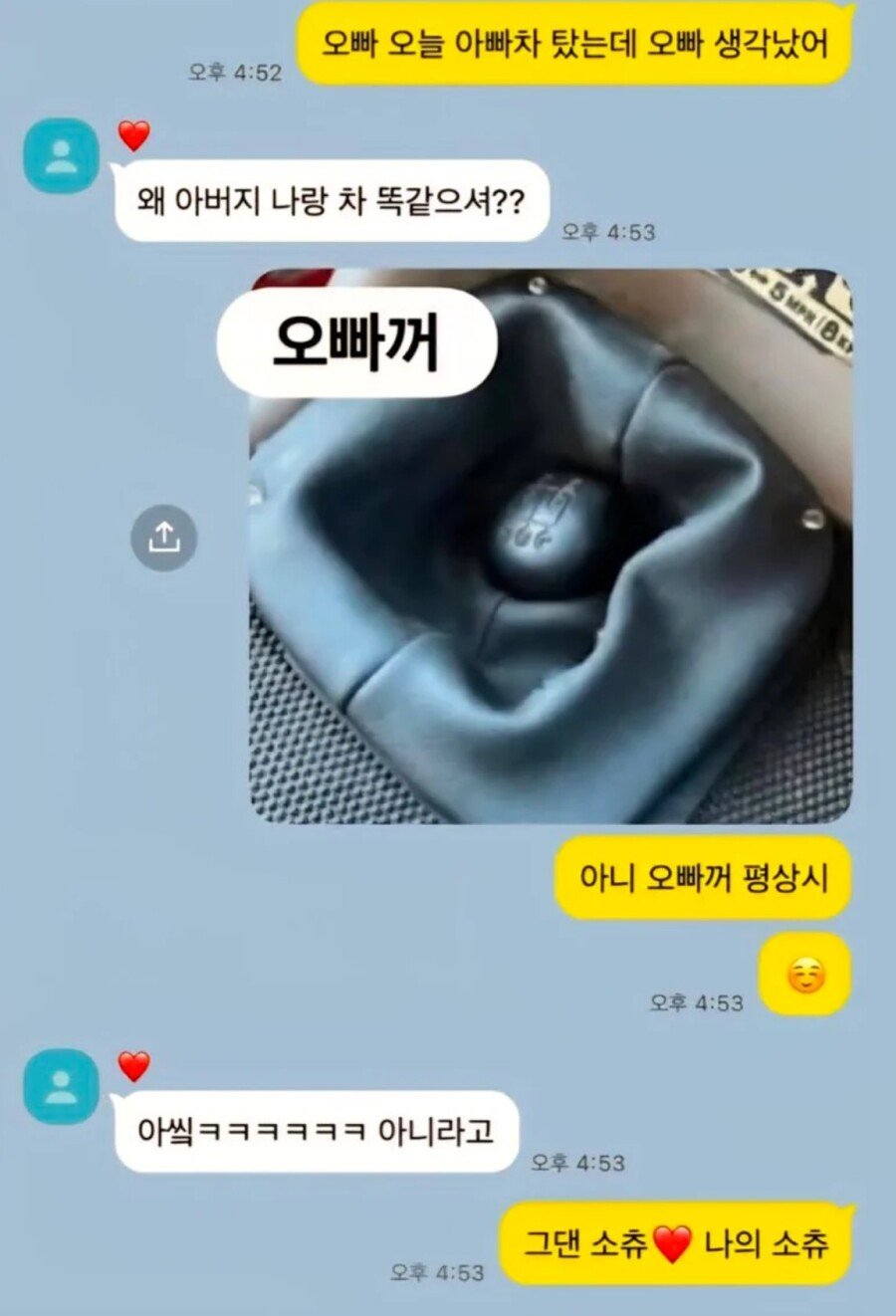The width and height of the screenshot is (896, 1316).
Task: Open profile avatar beside '아씹ㅋㅋㅋㅋㅋㅋ 아니라고'
Action: point(61,1086)
